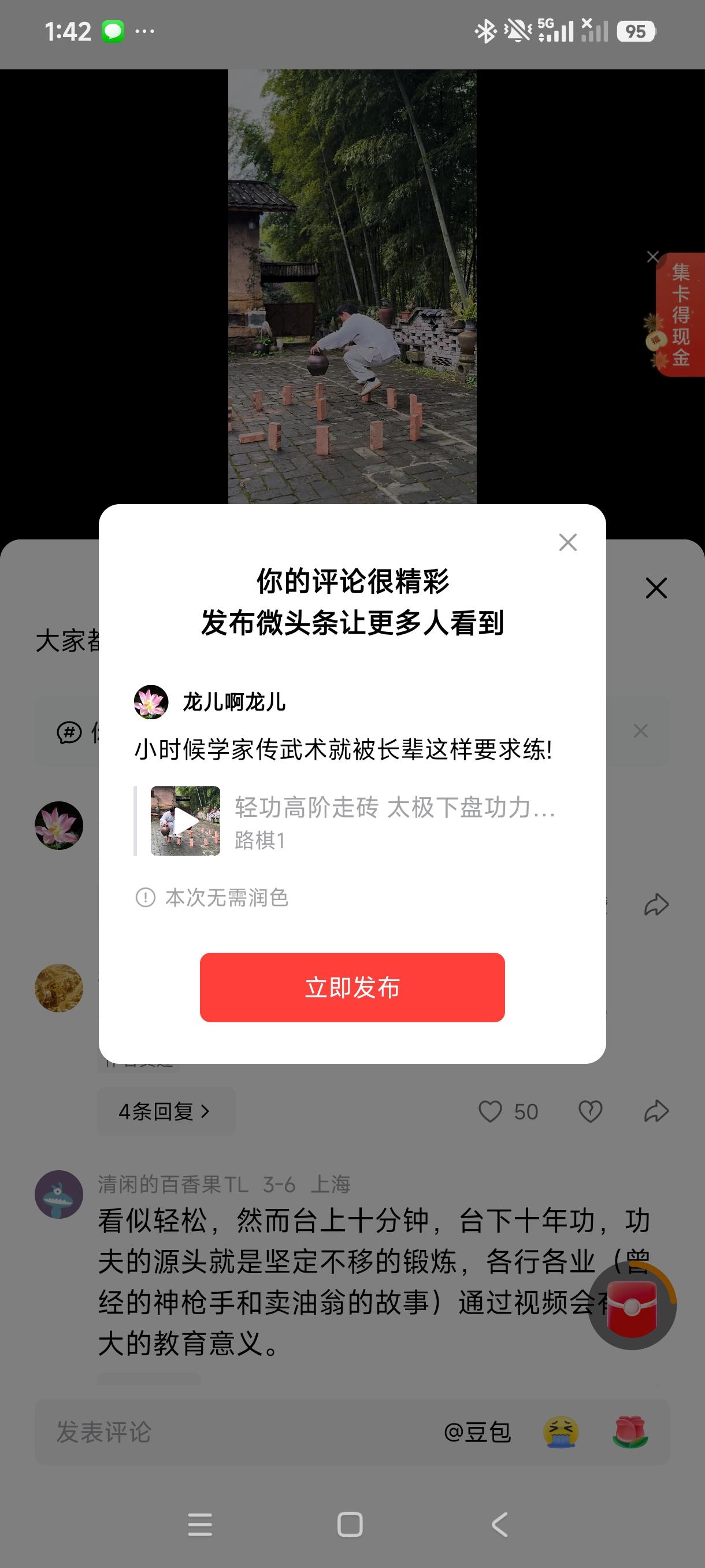Close the publish promotion dialog
Image resolution: width=705 pixels, height=1568 pixels.
[567, 542]
